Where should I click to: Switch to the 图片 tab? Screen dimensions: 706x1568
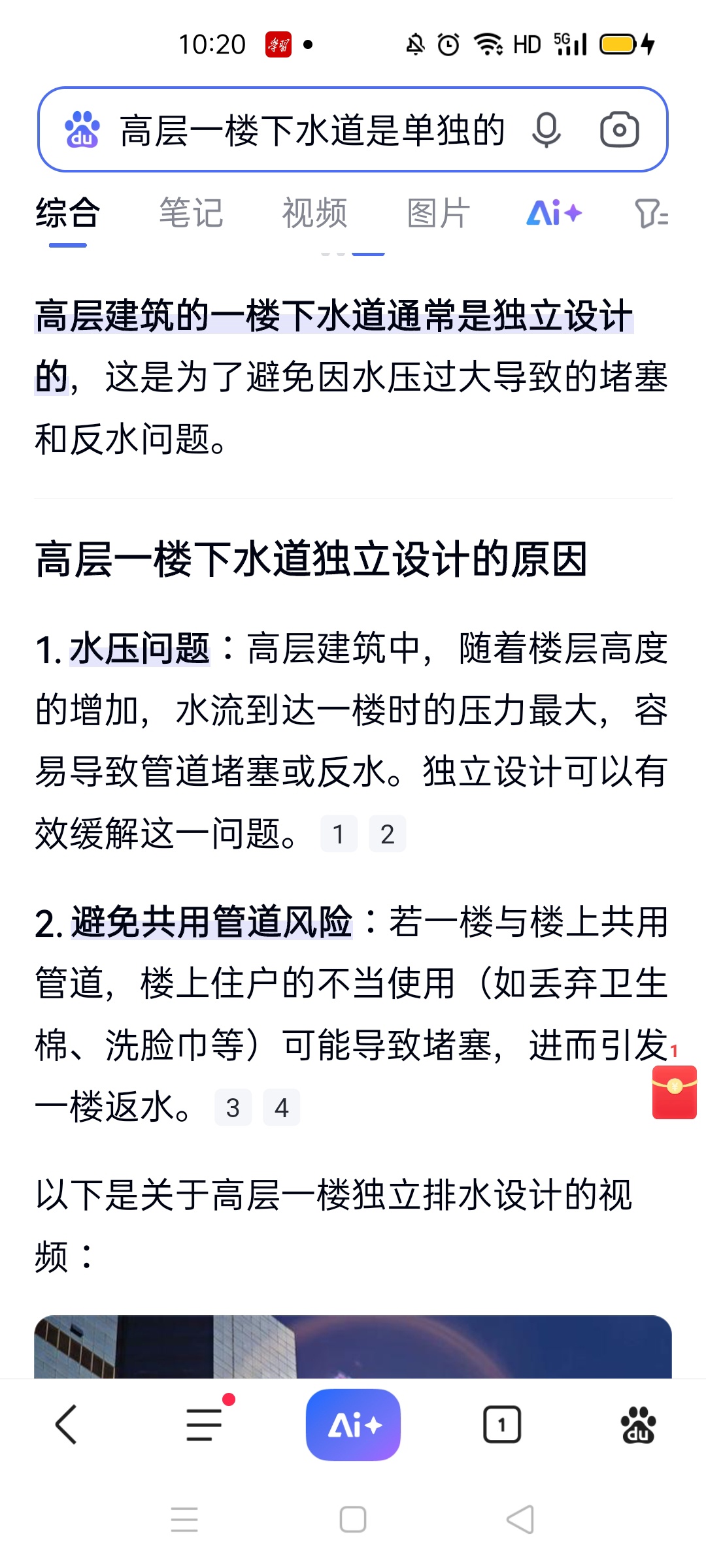pyautogui.click(x=439, y=213)
